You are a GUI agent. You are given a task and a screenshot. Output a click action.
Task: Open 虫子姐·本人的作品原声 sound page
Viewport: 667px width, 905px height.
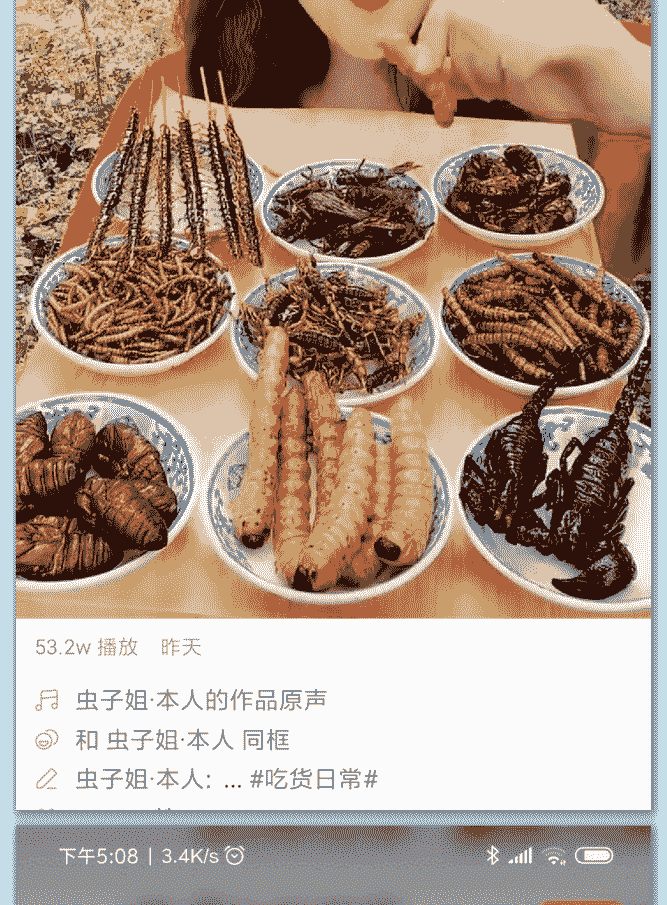pyautogui.click(x=201, y=700)
